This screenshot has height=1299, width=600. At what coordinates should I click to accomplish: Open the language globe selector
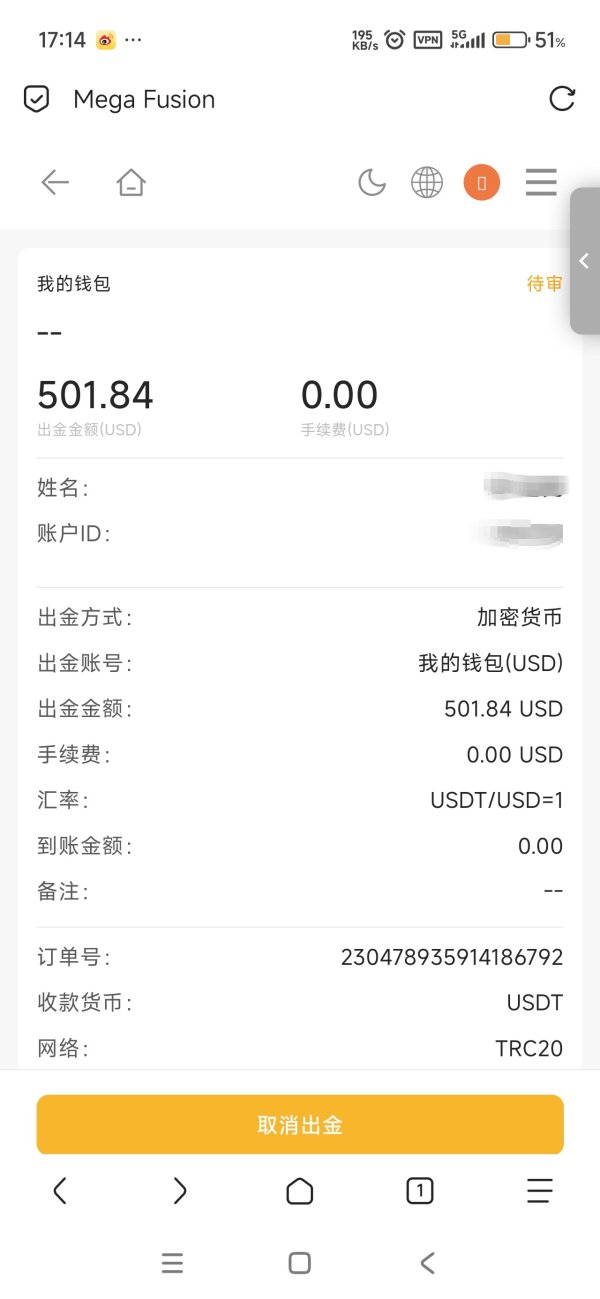point(427,183)
